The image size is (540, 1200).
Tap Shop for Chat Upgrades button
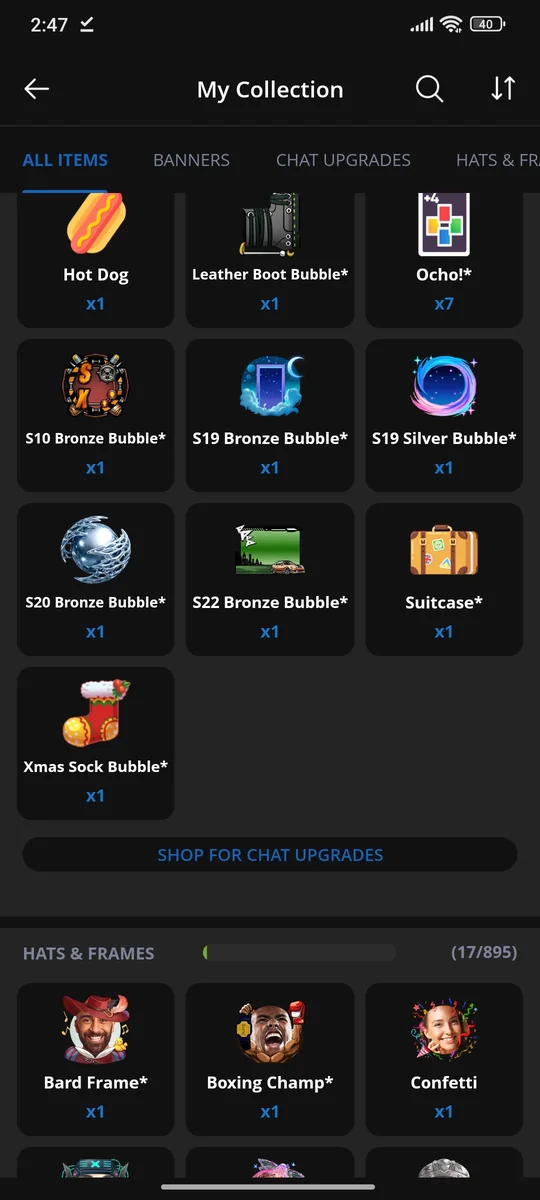(270, 855)
